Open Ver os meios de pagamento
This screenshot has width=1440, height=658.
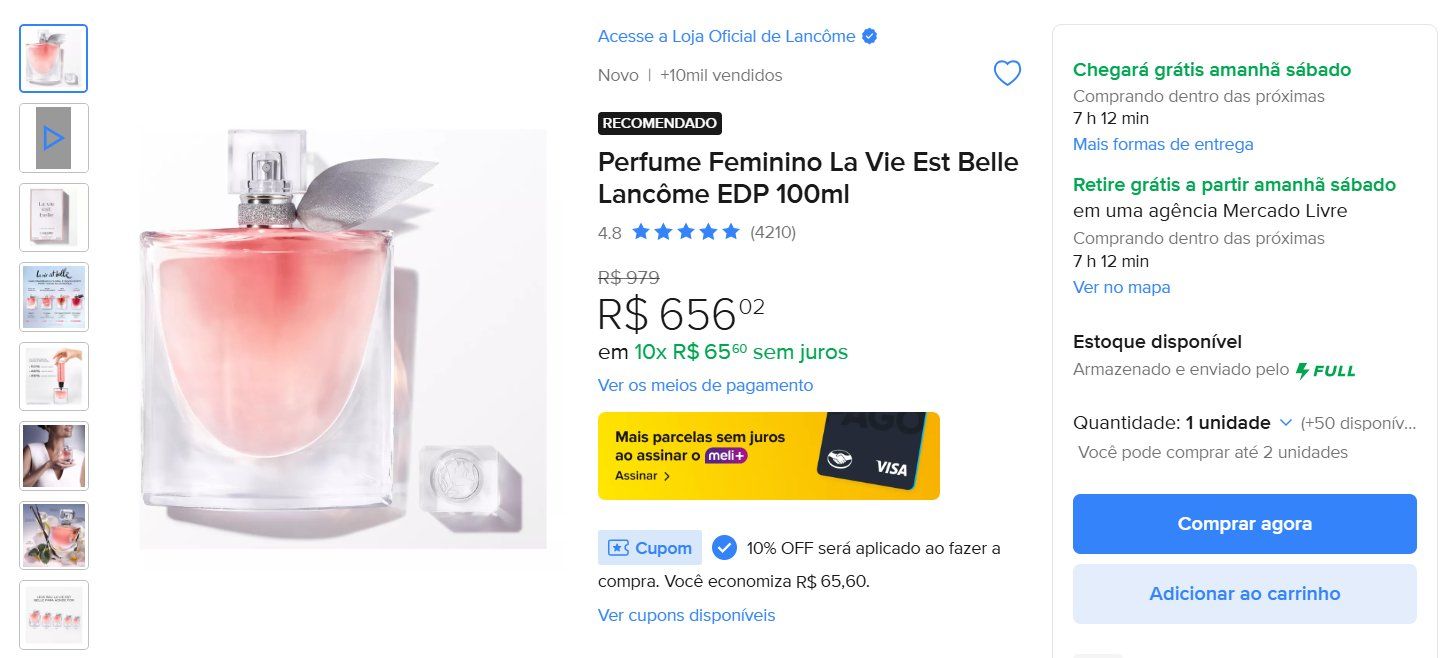pyautogui.click(x=705, y=385)
